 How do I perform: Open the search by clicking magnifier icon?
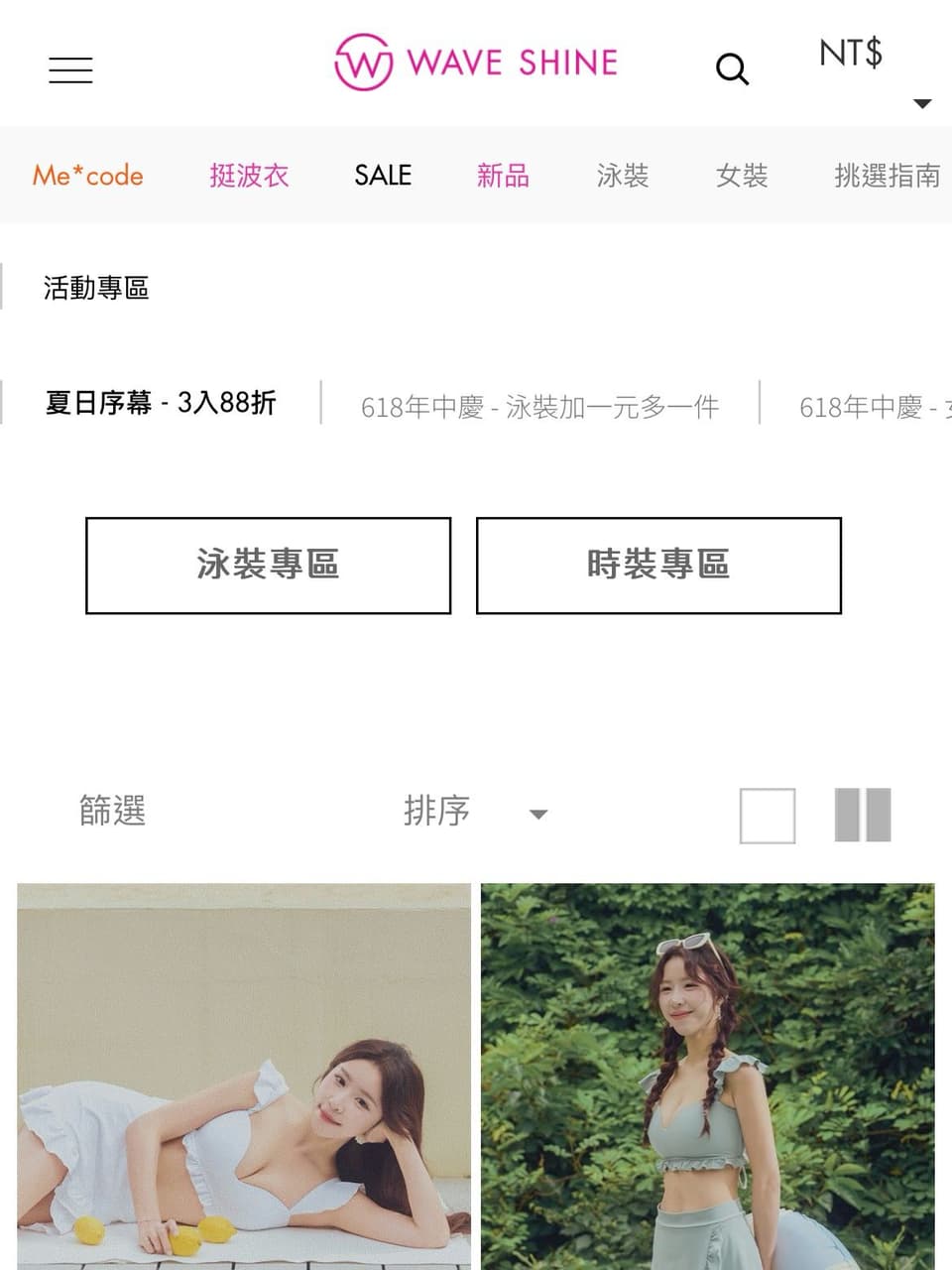[733, 69]
